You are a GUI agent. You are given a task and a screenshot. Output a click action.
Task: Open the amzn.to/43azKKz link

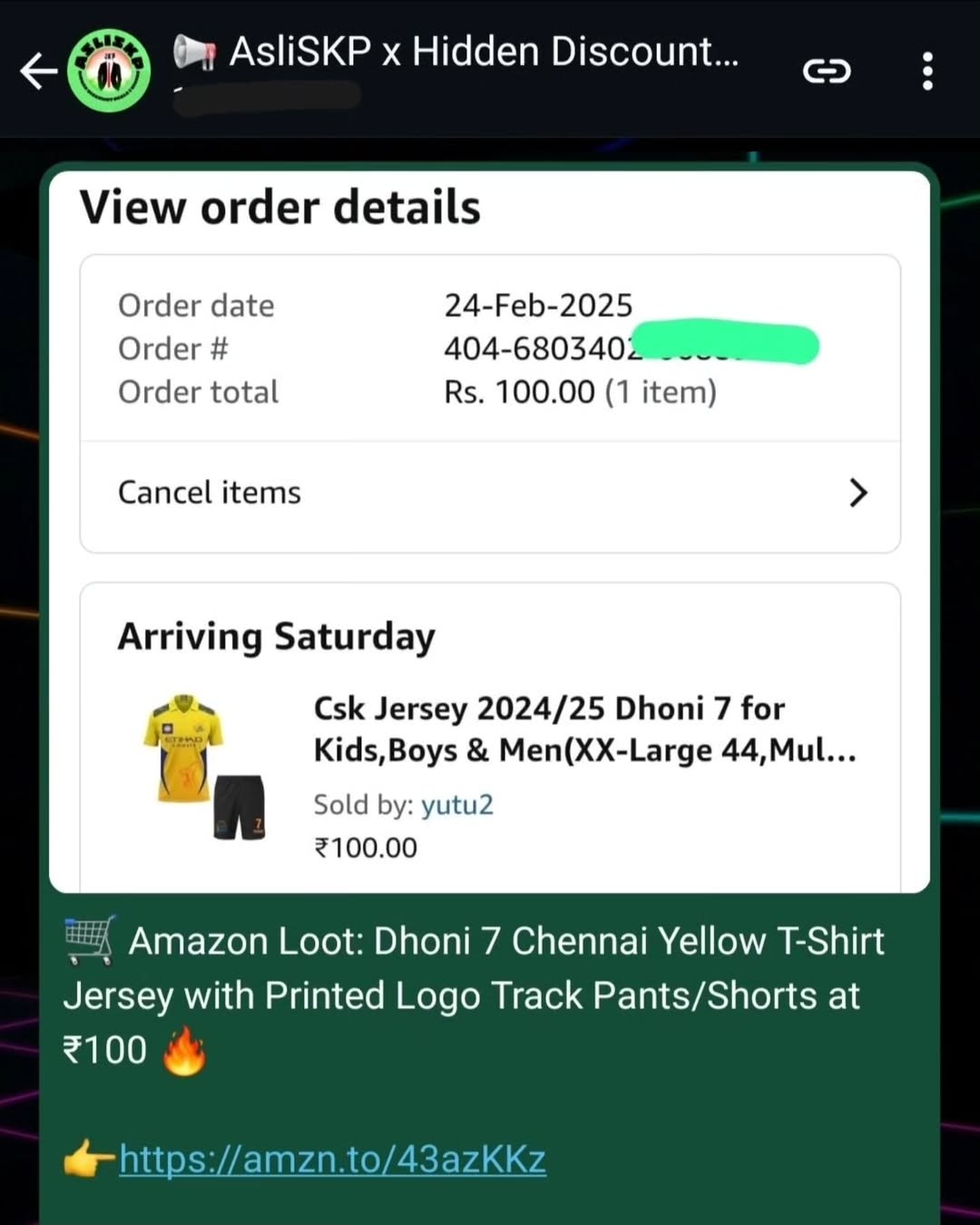332,1160
